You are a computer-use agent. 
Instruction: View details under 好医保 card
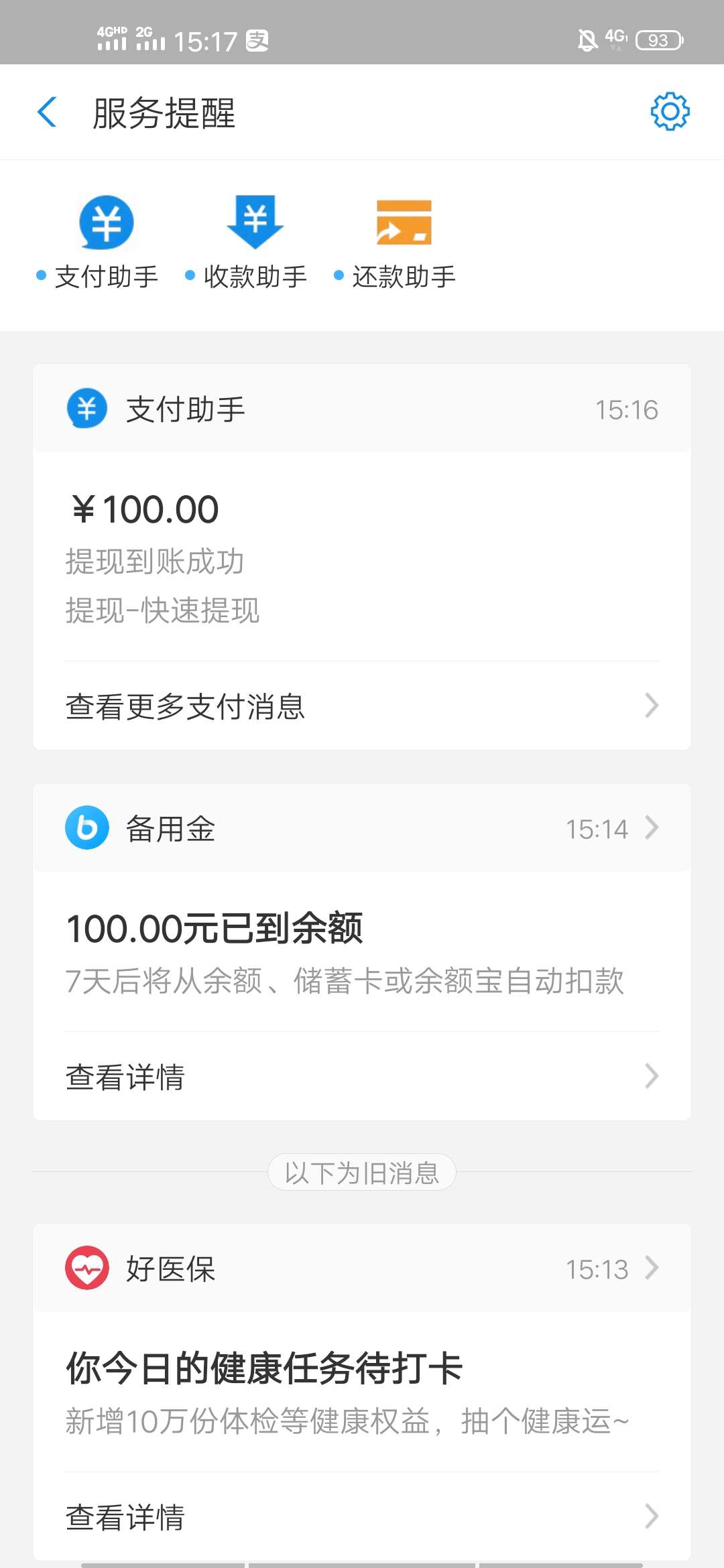tap(362, 1517)
